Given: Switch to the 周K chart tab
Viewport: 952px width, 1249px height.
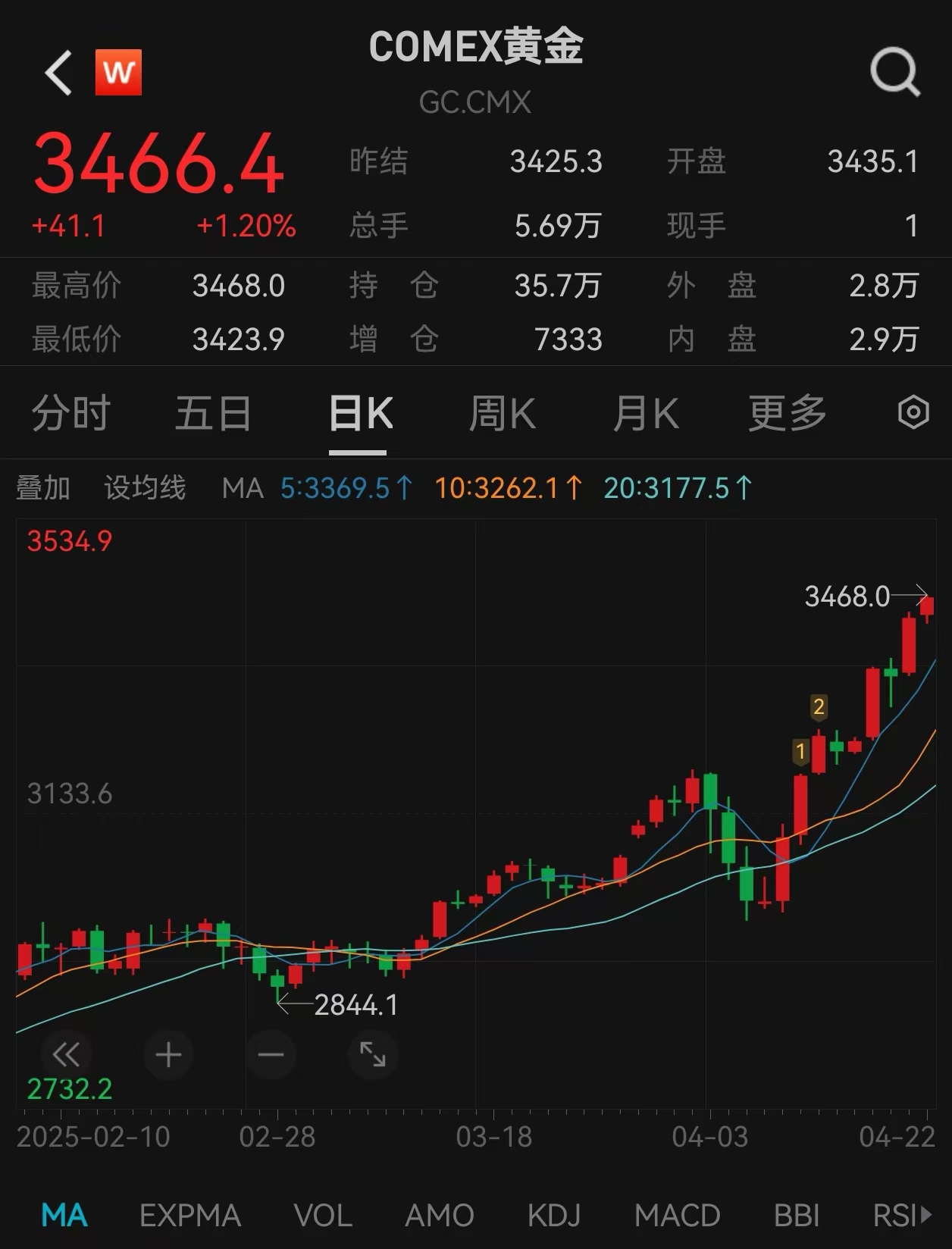Looking at the screenshot, I should pyautogui.click(x=502, y=414).
